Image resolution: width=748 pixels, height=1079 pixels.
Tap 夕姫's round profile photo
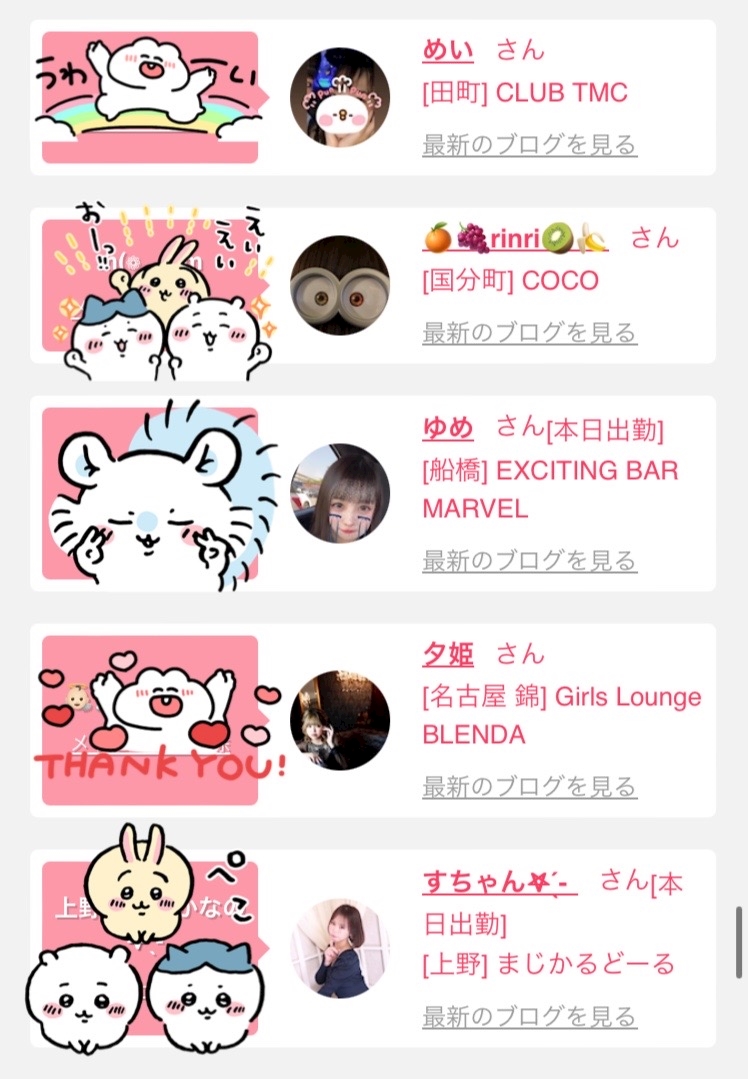pos(340,720)
